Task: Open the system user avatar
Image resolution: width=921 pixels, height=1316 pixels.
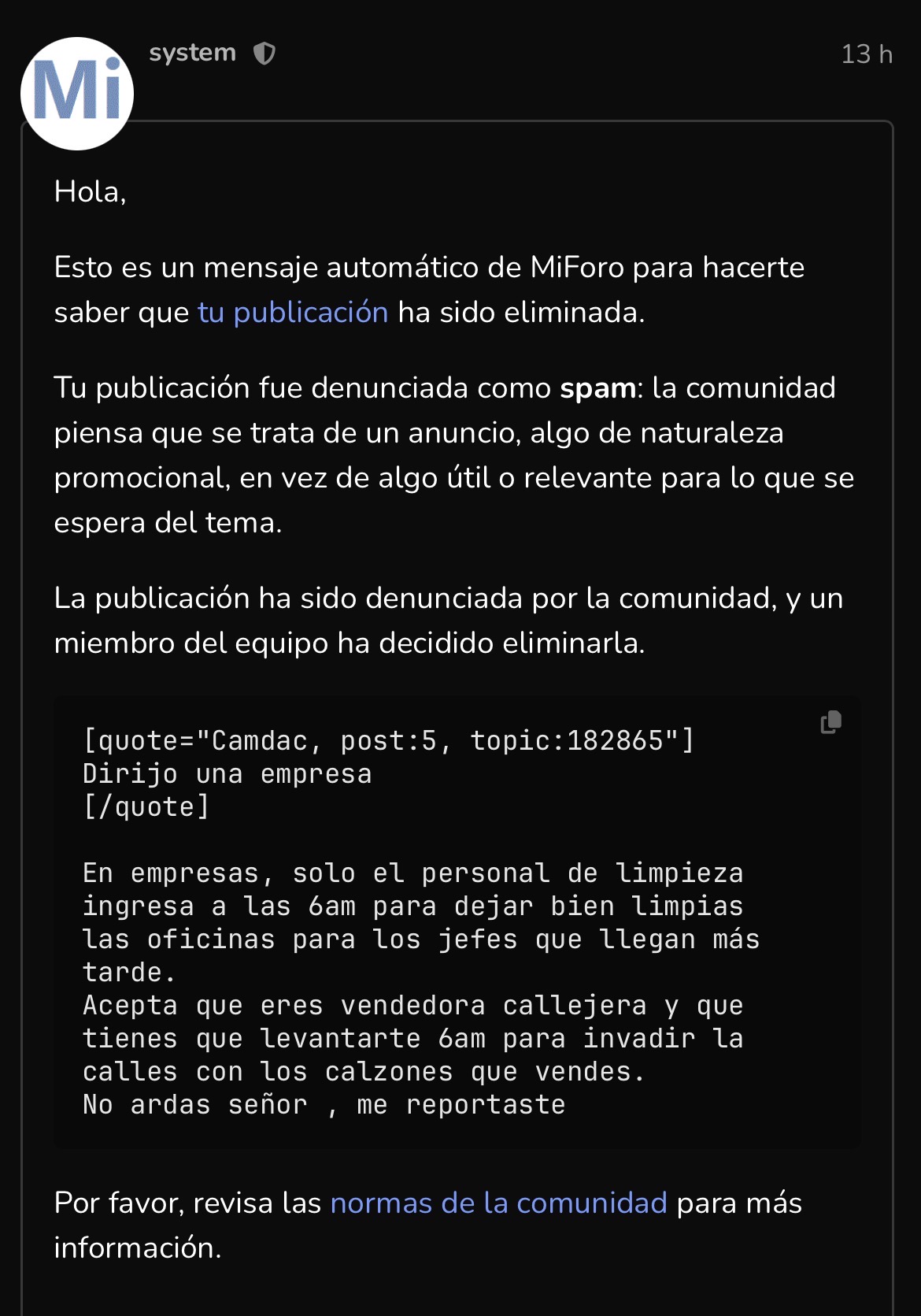Action: coord(77,94)
